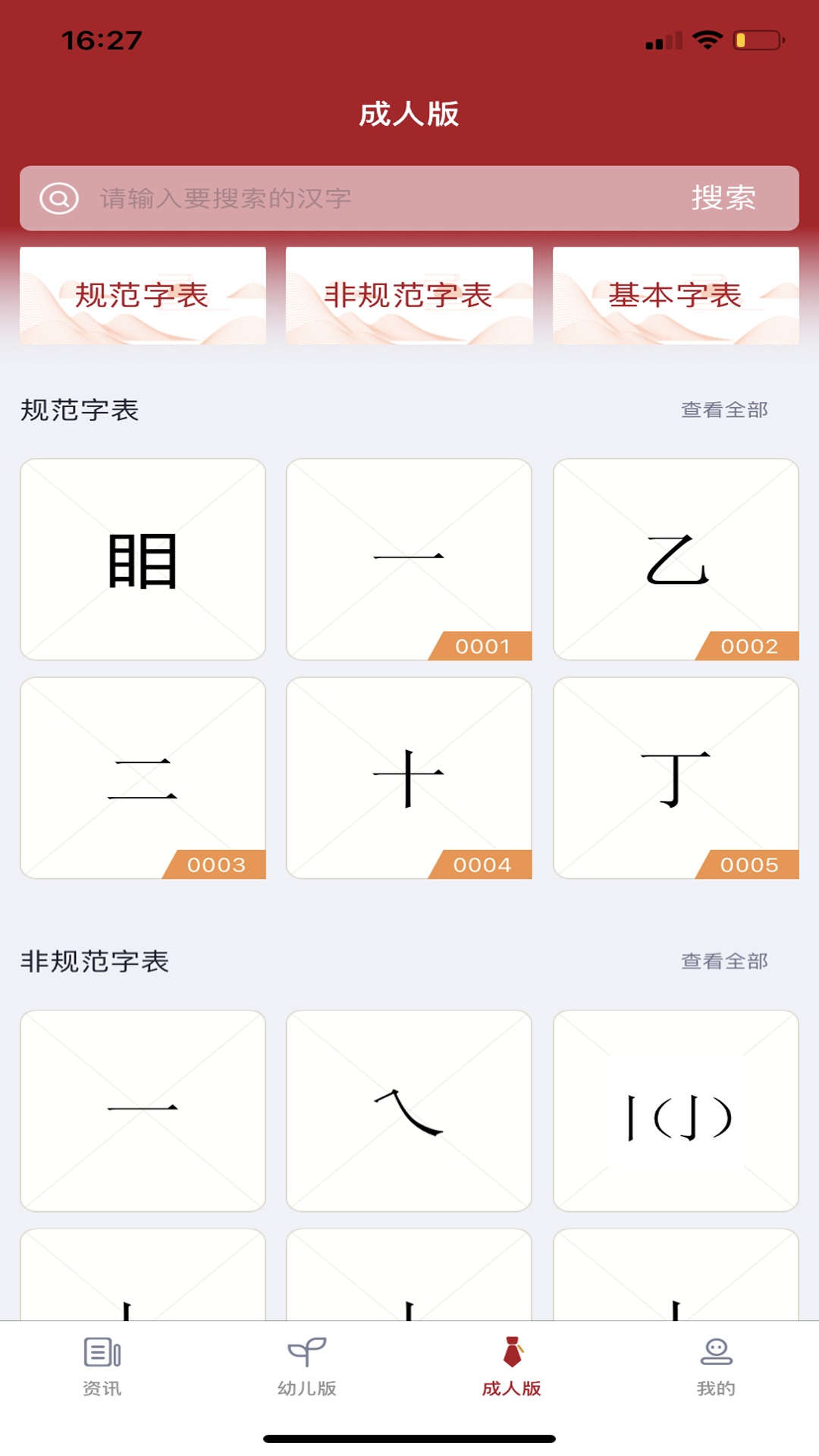The image size is (819, 1456).
Task: Click the magnifier icon in search bar
Action: pyautogui.click(x=59, y=199)
